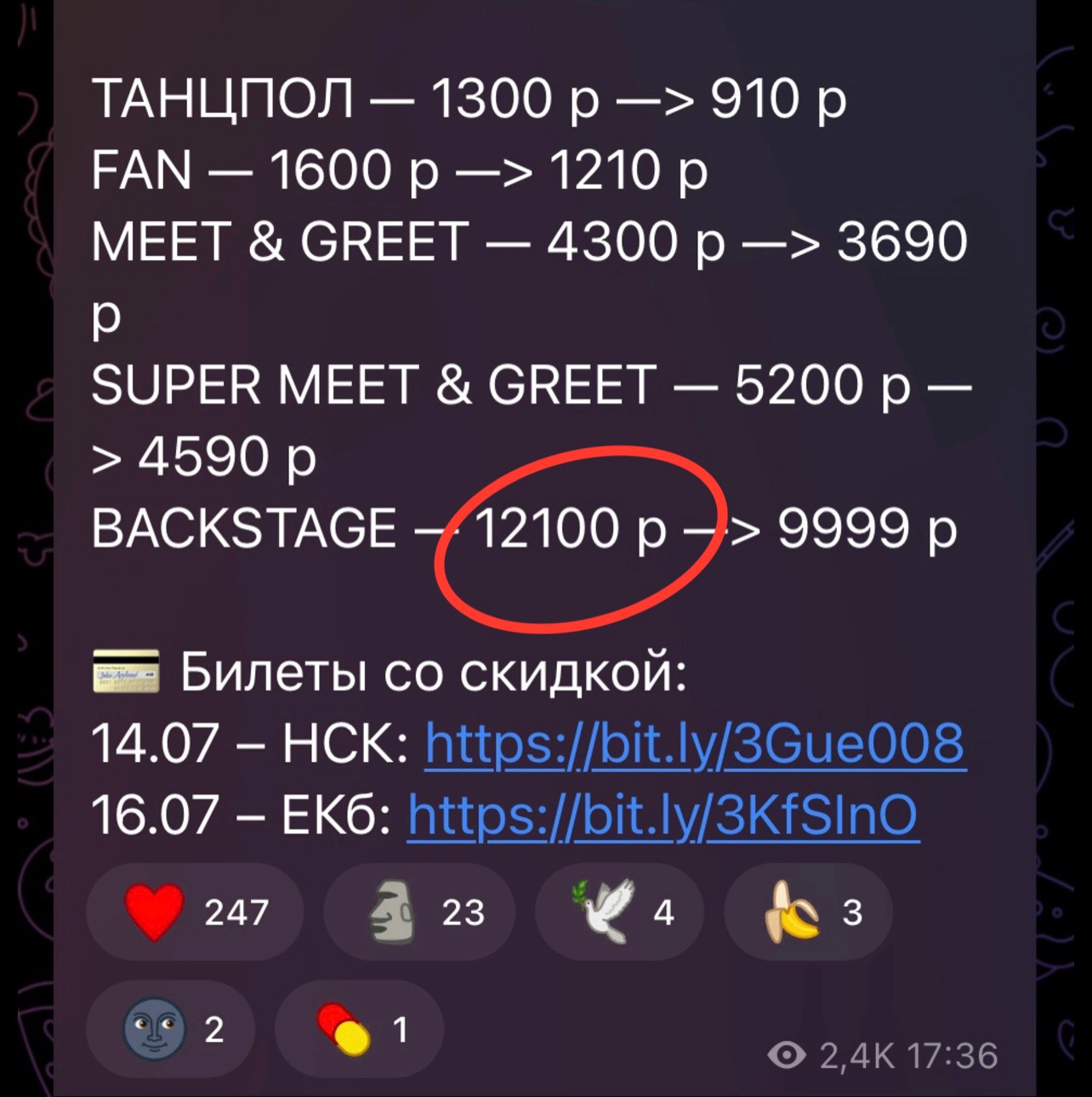The height and width of the screenshot is (1097, 1092).
Task: Open the bit.ly/3Gue008 ticket link for НСК
Action: pos(695,743)
